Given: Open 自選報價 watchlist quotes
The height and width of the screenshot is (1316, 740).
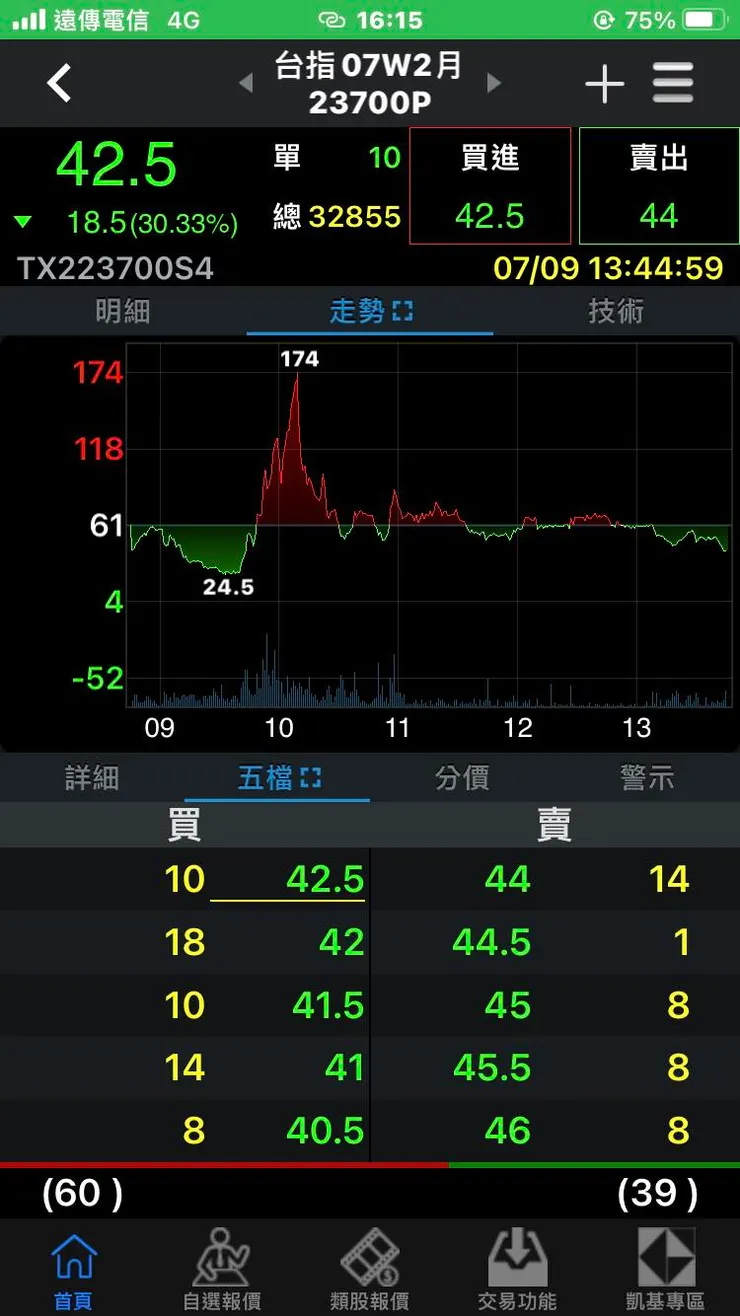Looking at the screenshot, I should point(222,1270).
